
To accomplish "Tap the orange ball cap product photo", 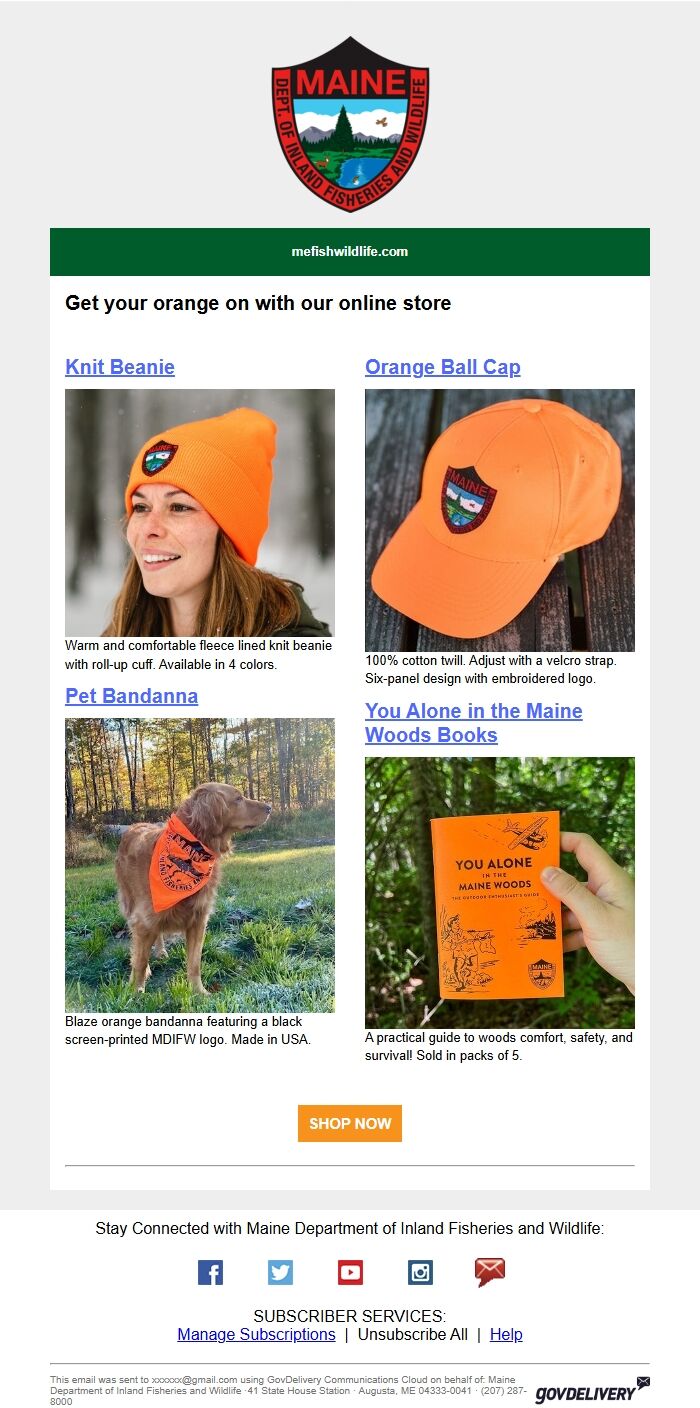I will coord(500,520).
